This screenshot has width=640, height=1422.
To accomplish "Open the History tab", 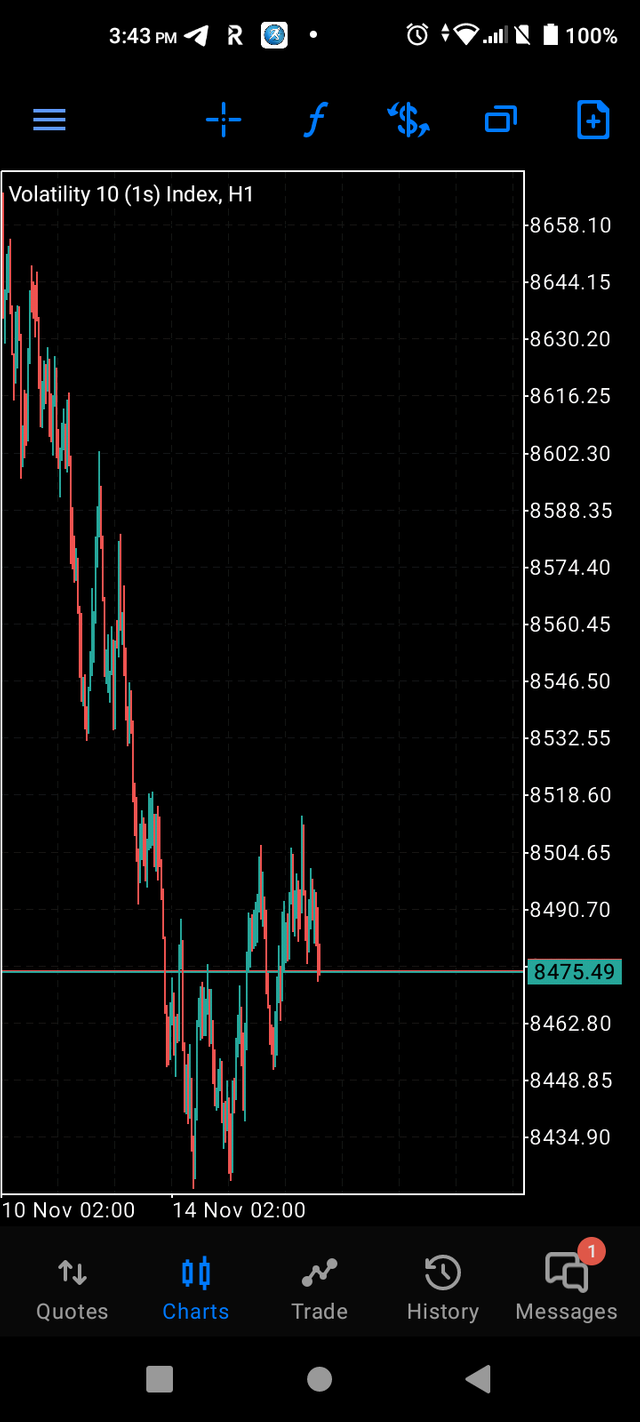I will click(442, 1289).
